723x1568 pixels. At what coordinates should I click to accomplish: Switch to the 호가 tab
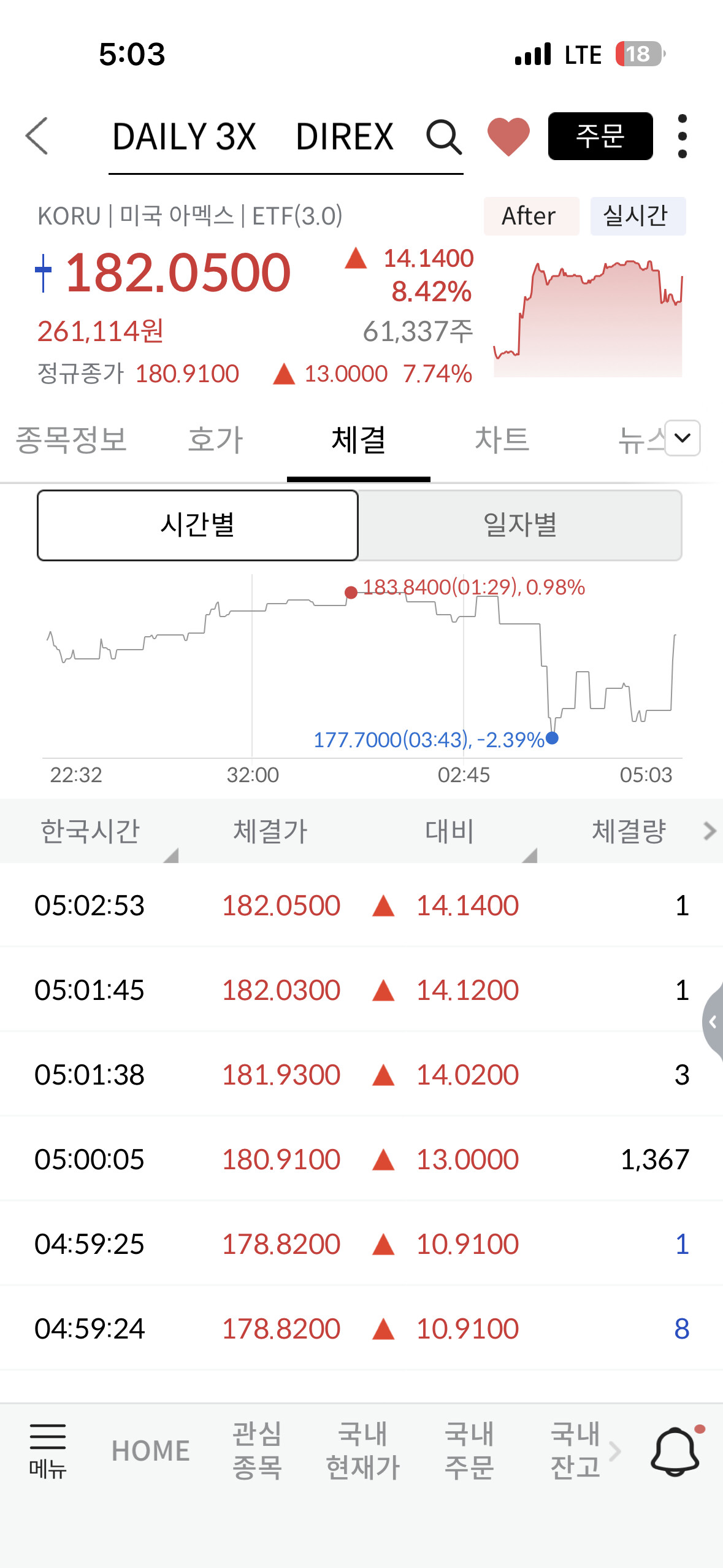point(215,440)
